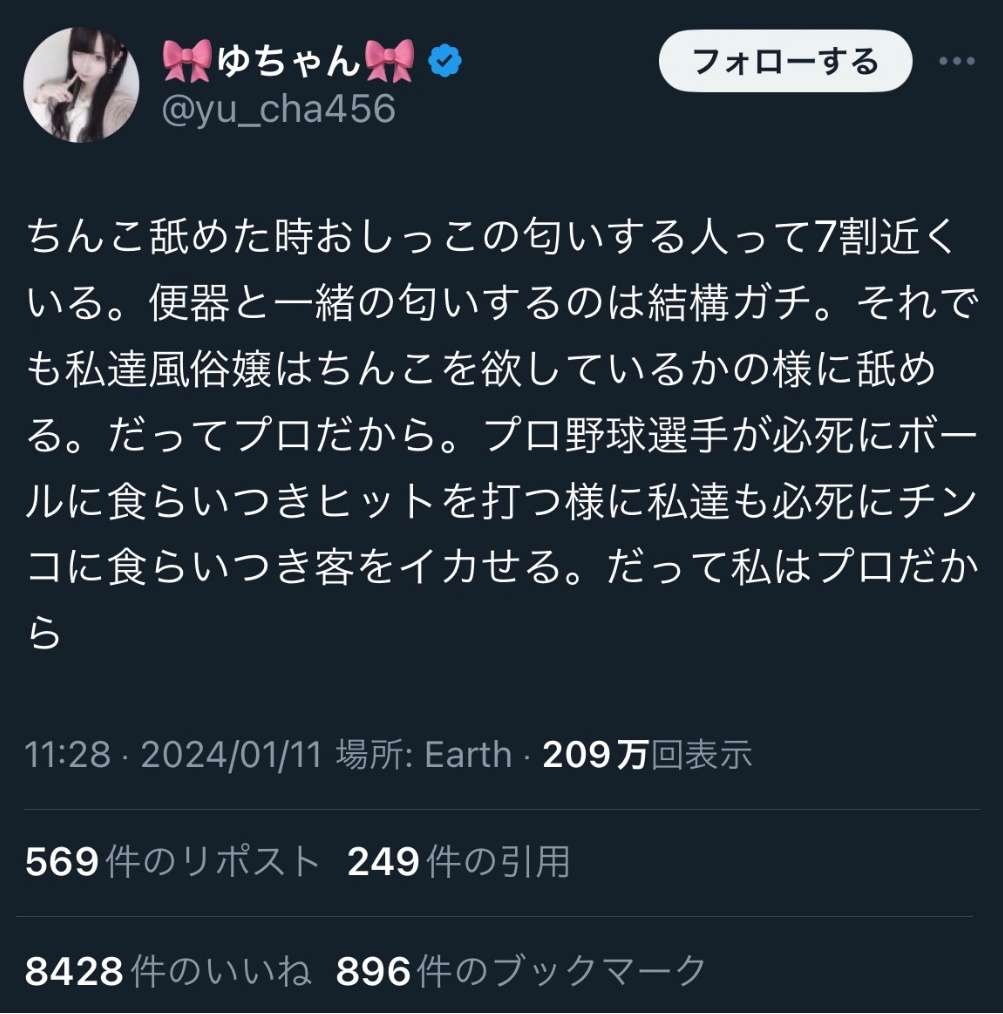Tap the フォローする button
Image resolution: width=1003 pixels, height=1014 pixels.
tap(785, 62)
